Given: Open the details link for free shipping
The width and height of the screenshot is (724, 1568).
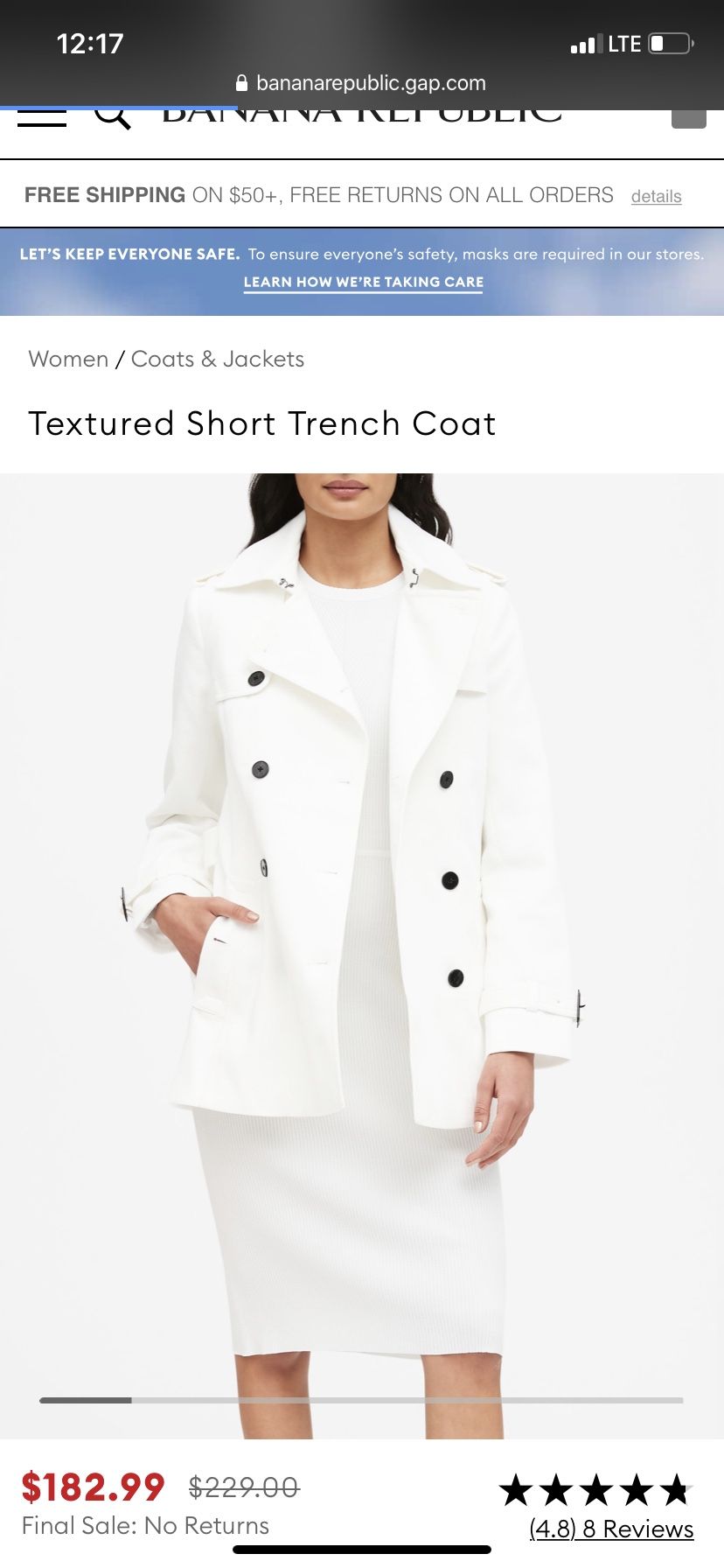Looking at the screenshot, I should pyautogui.click(x=656, y=196).
